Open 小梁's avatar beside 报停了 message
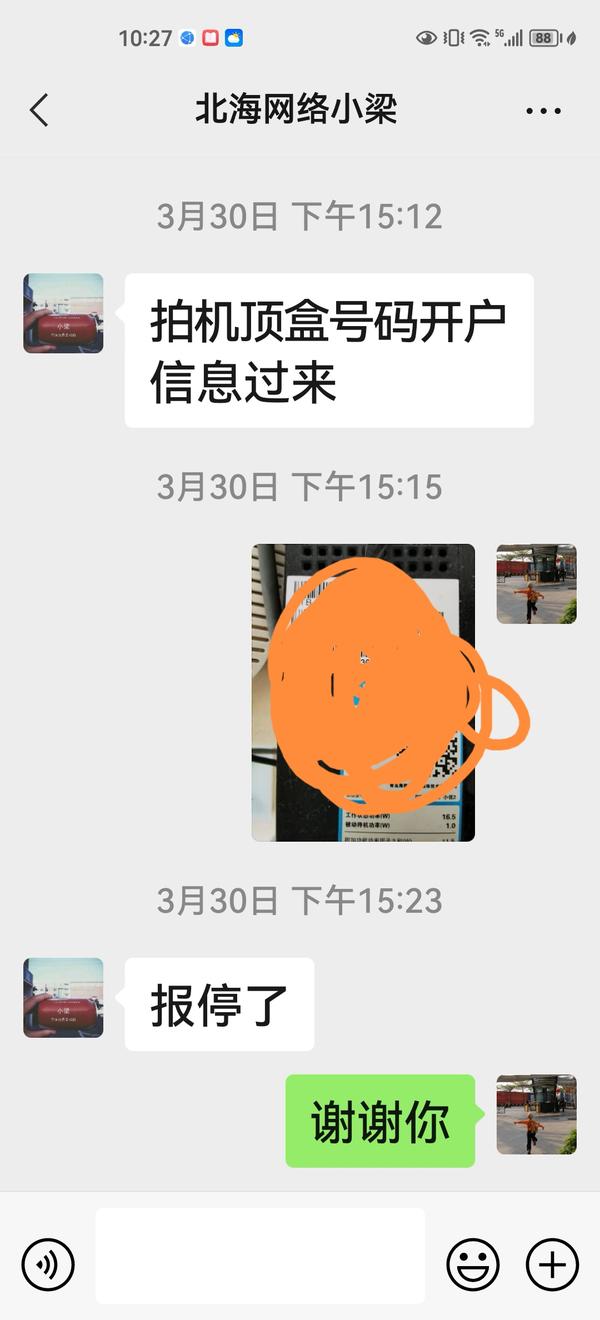The width and height of the screenshot is (600, 1320). coord(63,997)
